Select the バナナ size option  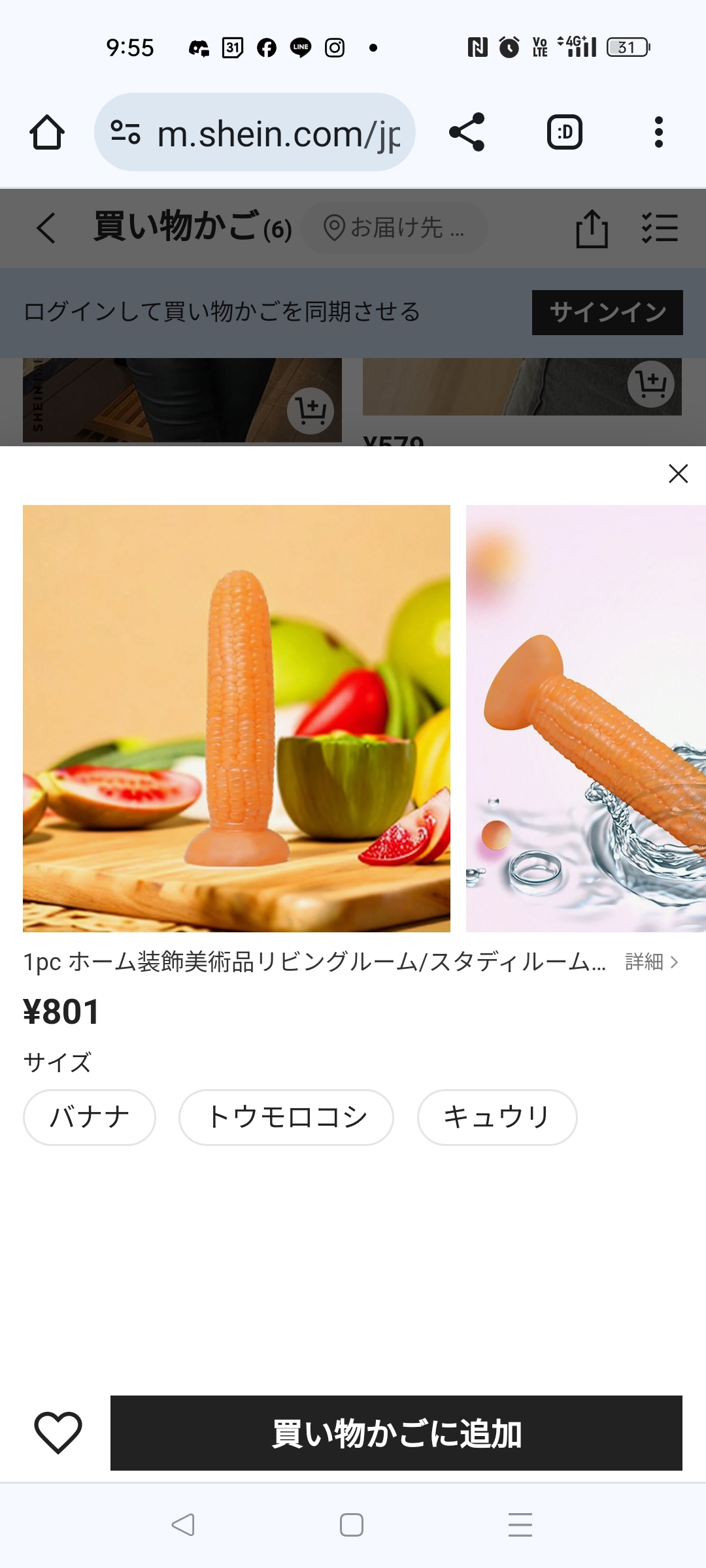90,1117
